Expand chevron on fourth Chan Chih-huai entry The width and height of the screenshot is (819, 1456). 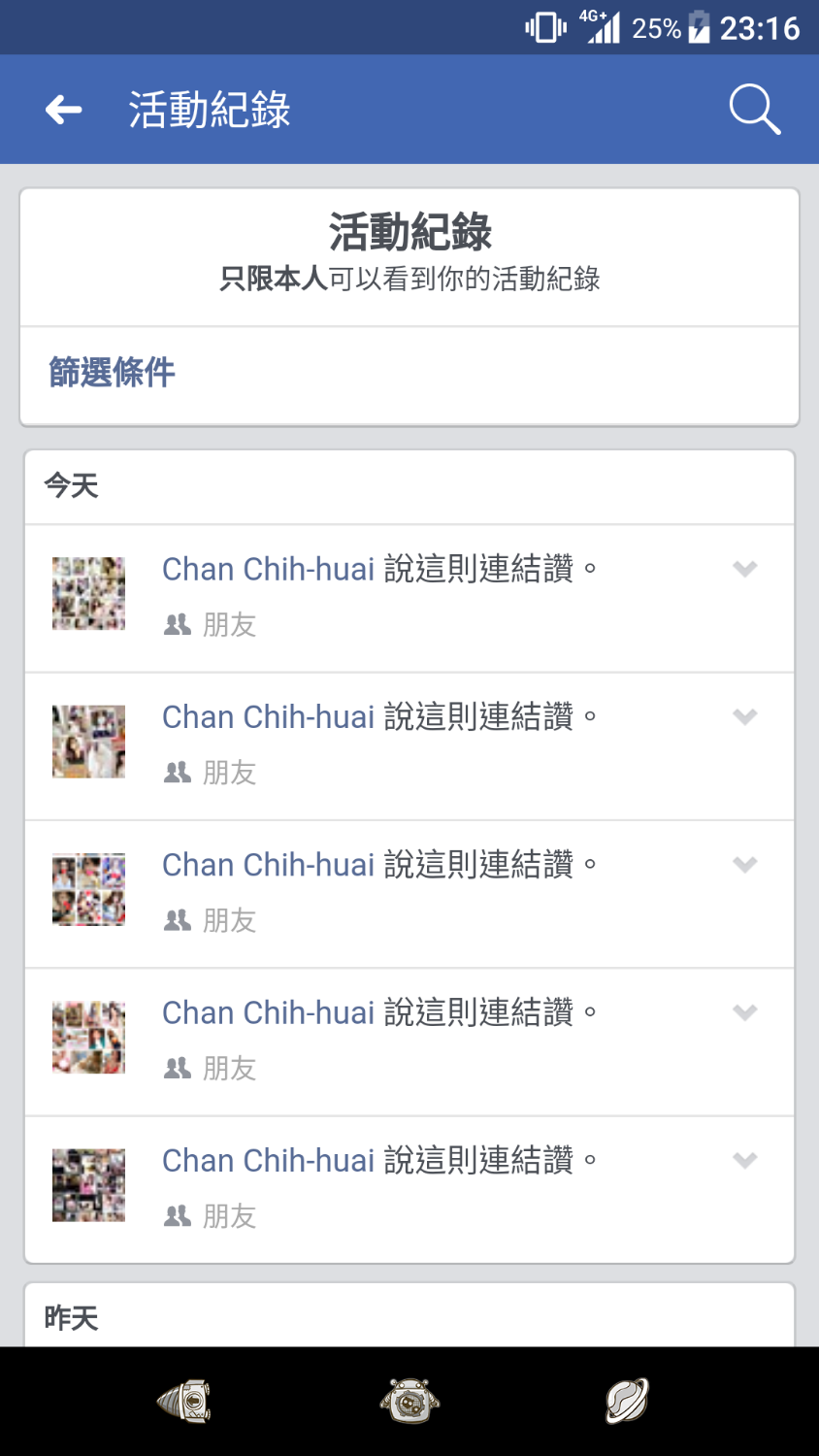point(744,1012)
